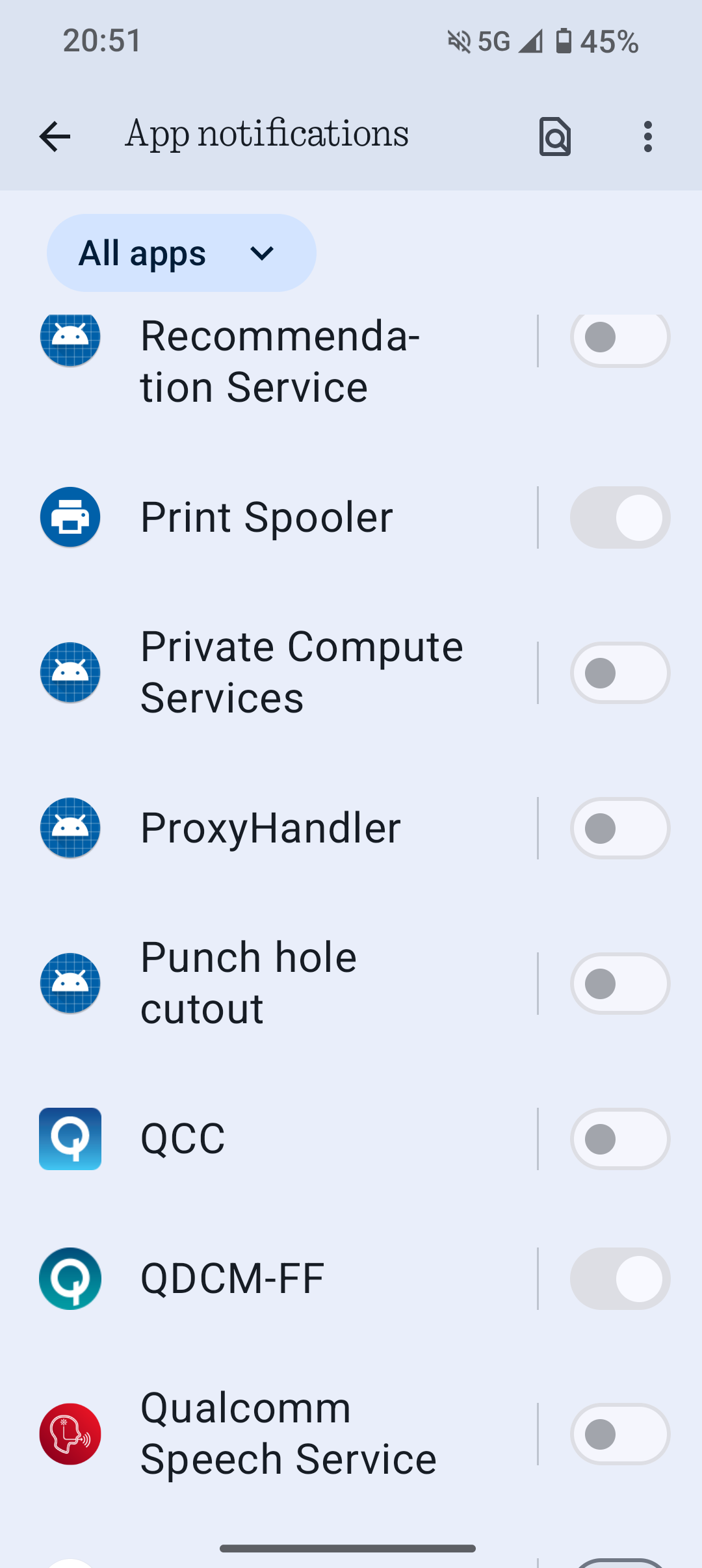Enable Qualcomm Speech Service notifications switch

coord(620,1434)
